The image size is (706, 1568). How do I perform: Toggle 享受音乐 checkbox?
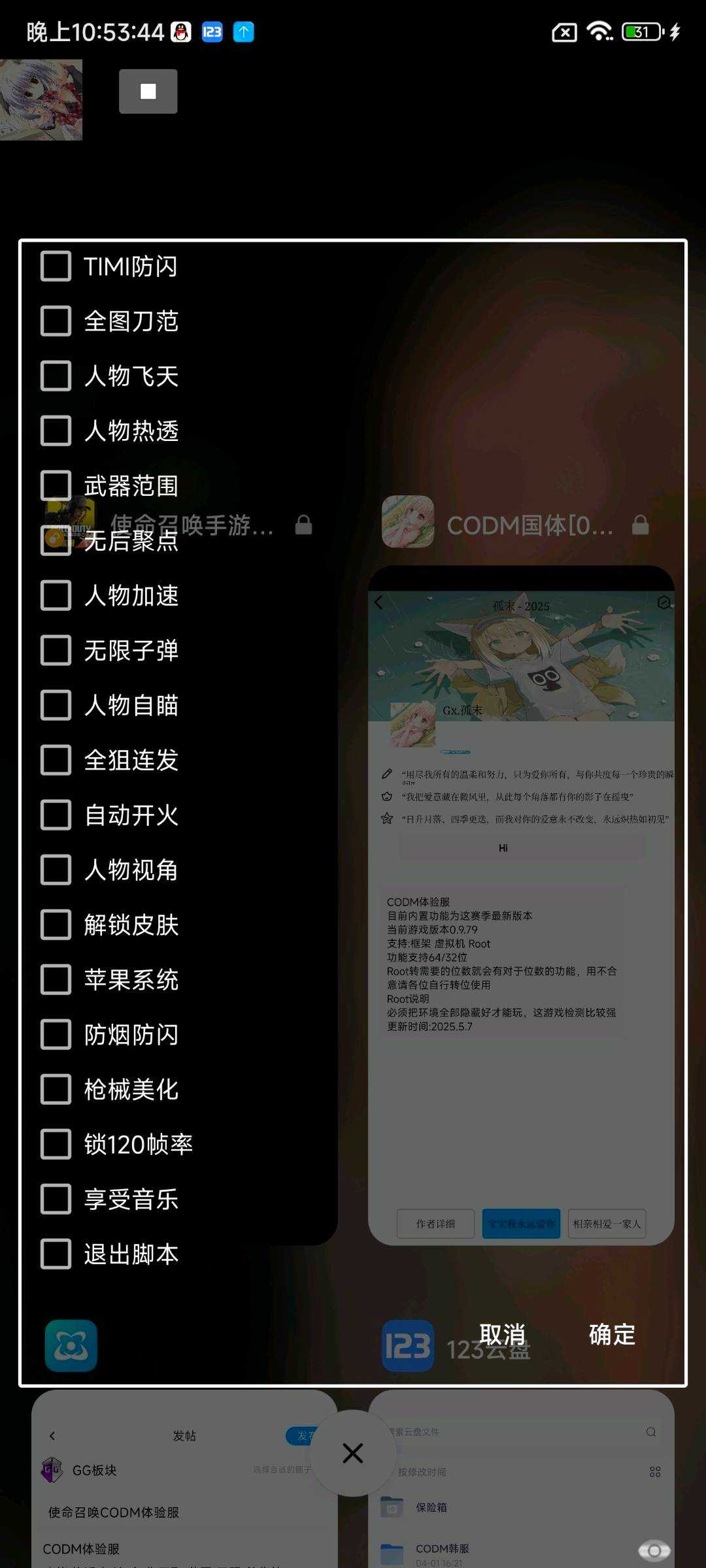[x=56, y=1200]
